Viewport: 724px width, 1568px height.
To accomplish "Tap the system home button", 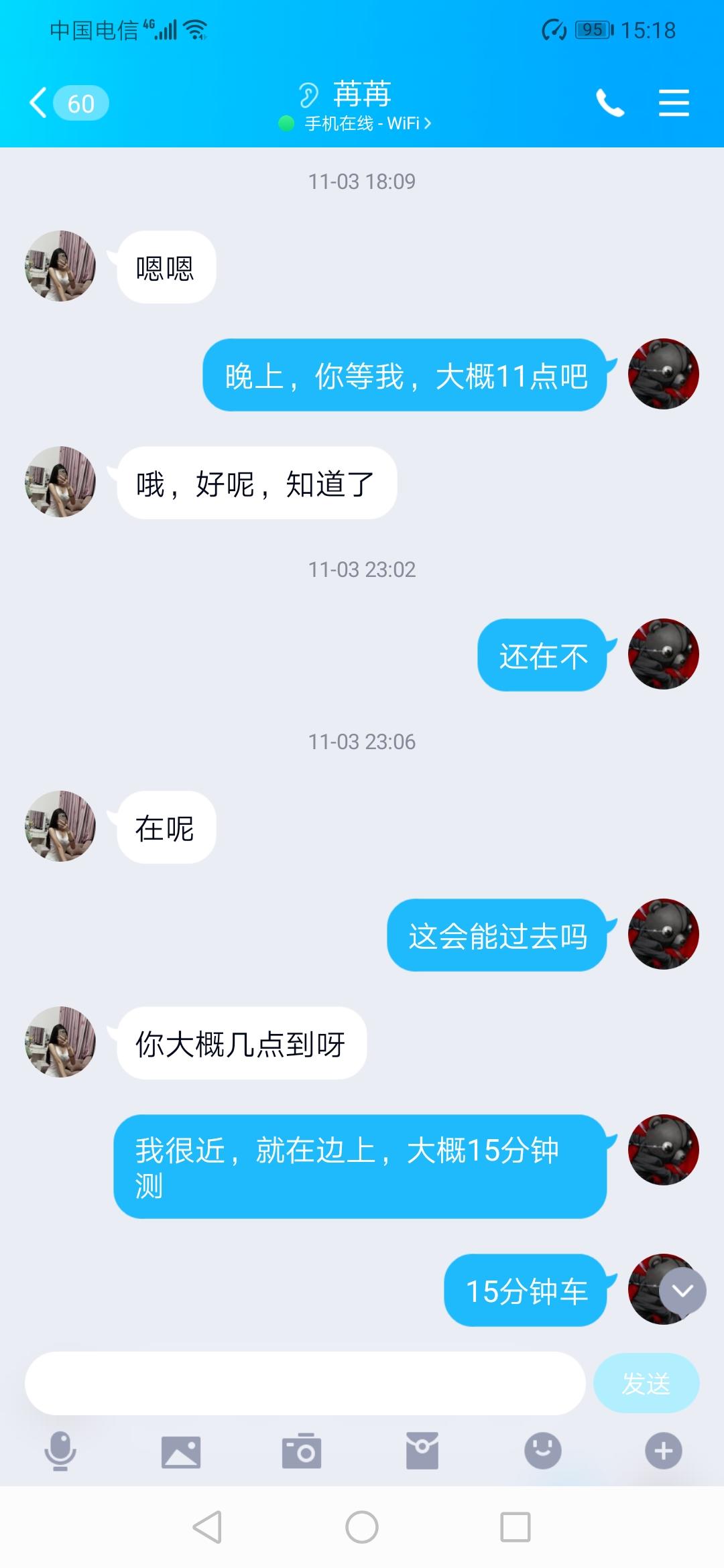I will tap(362, 1528).
